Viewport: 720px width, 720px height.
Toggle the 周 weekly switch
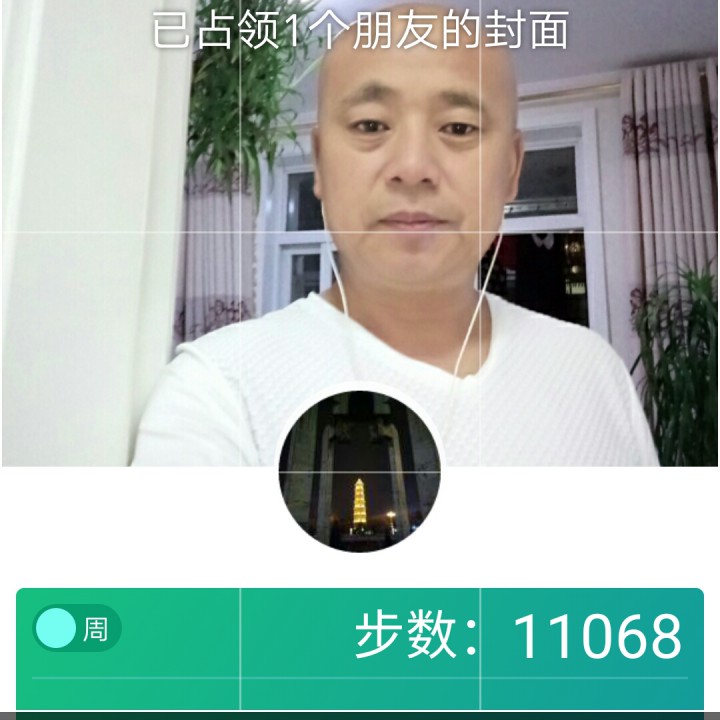[x=77, y=628]
